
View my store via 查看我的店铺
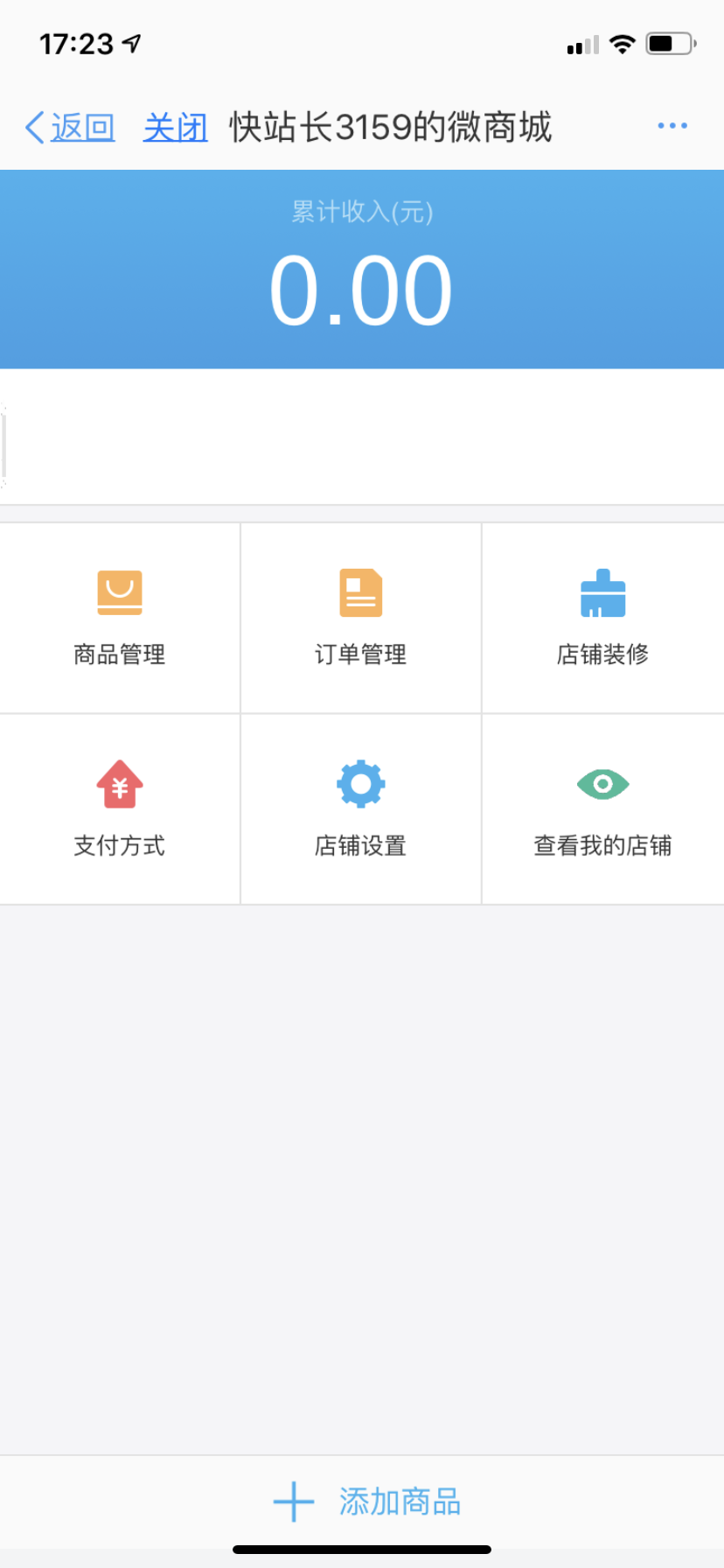602,809
